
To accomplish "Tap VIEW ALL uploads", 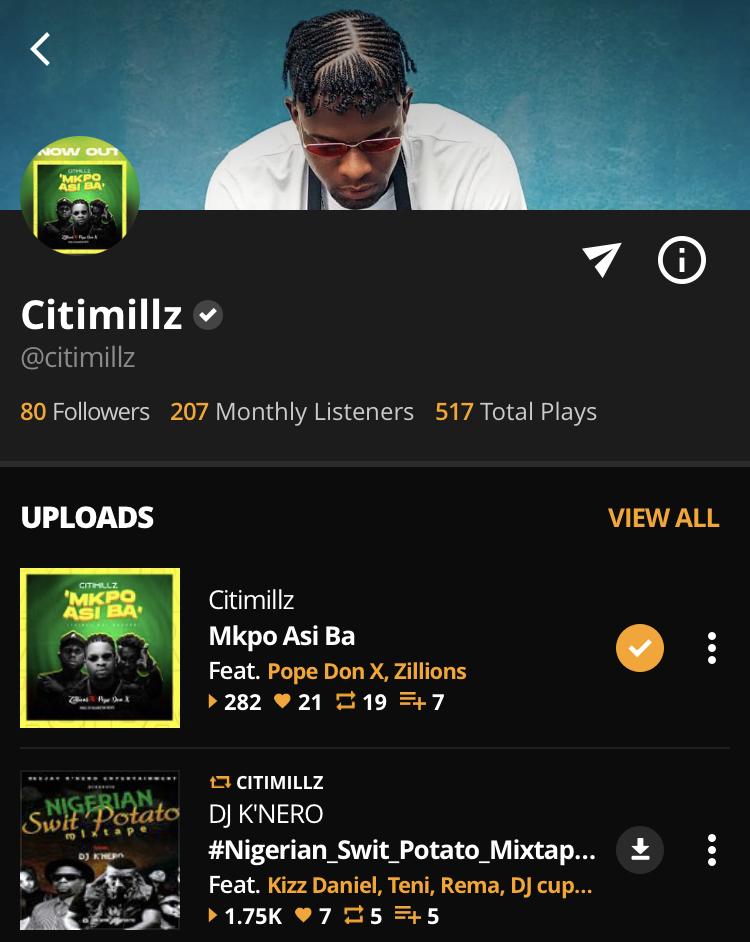I will point(663,518).
